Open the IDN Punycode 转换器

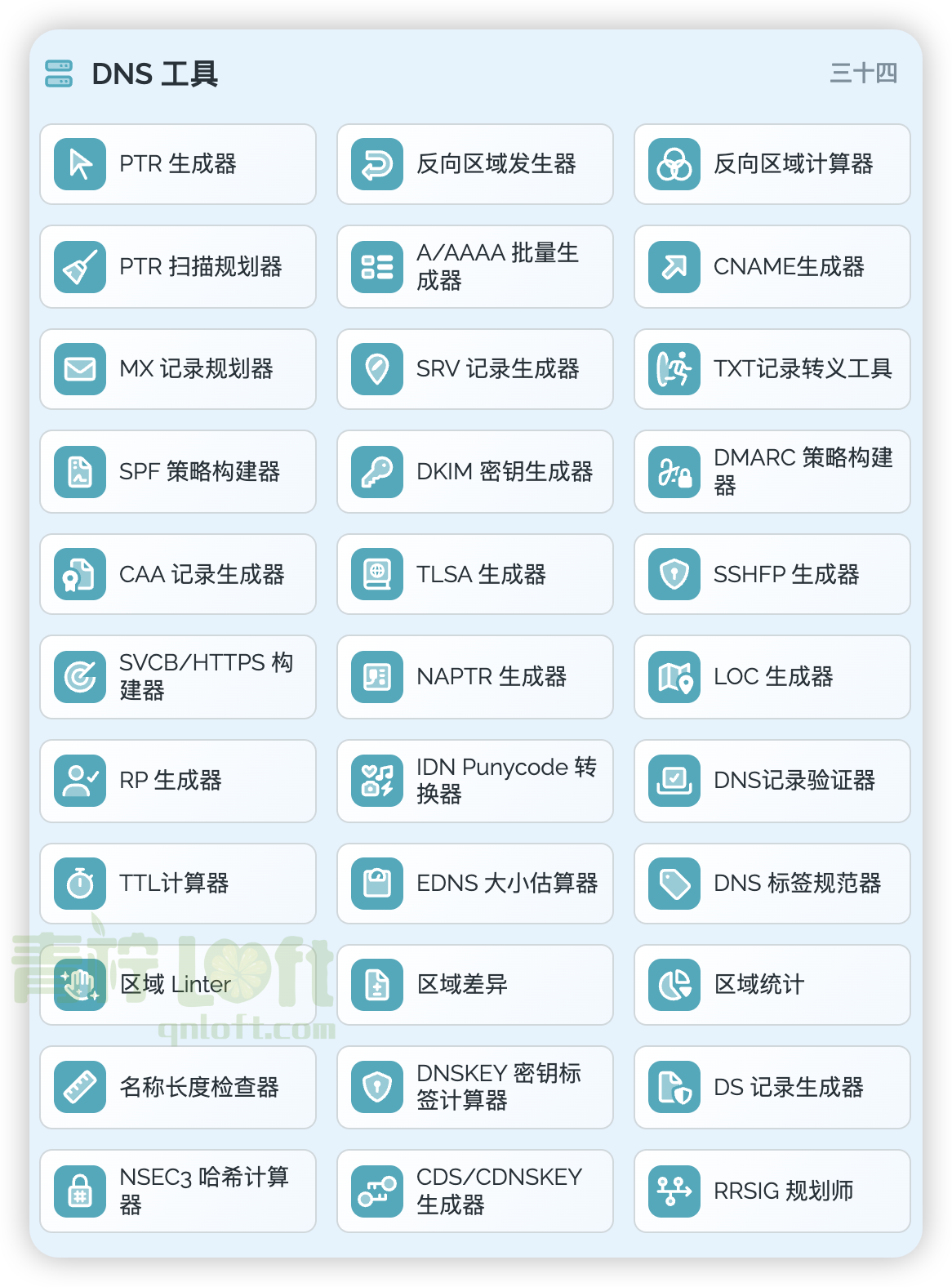(x=474, y=781)
